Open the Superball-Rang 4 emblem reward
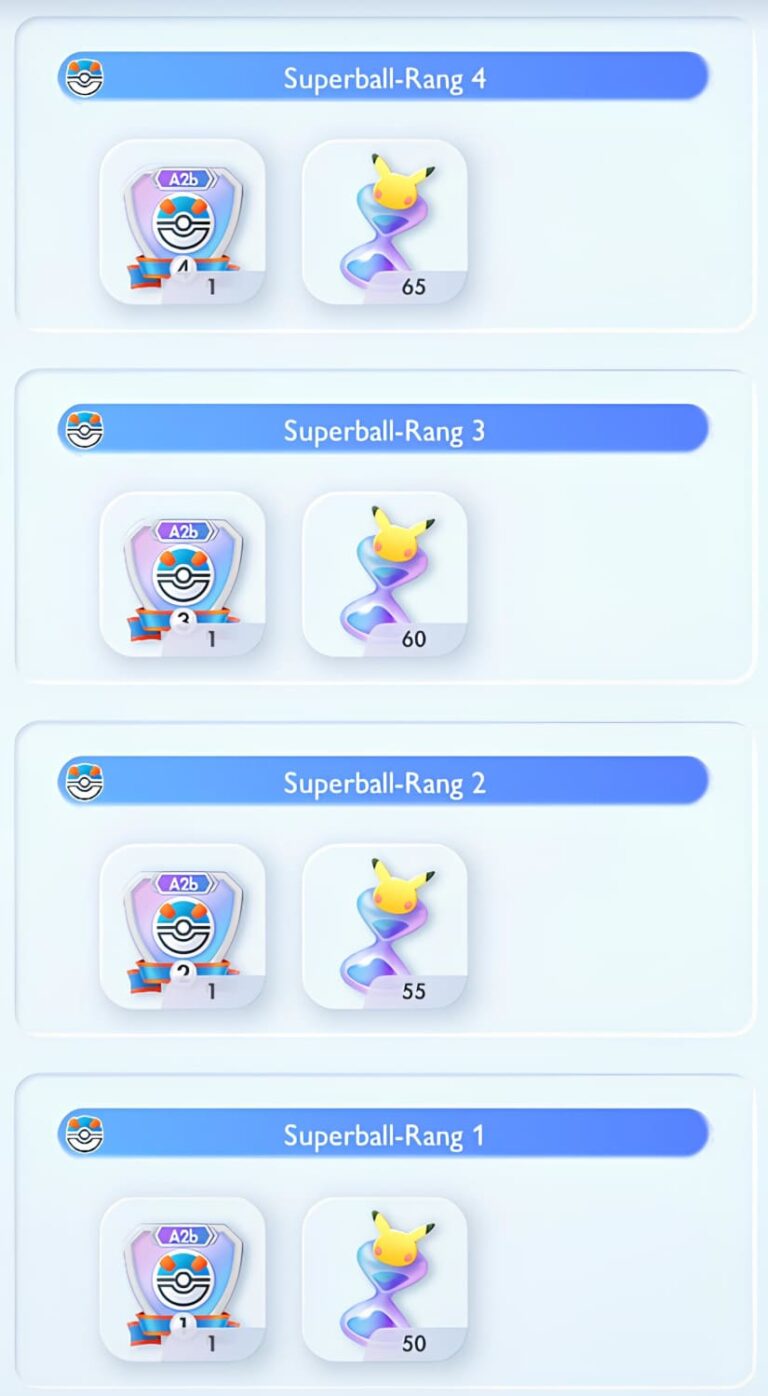 183,222
